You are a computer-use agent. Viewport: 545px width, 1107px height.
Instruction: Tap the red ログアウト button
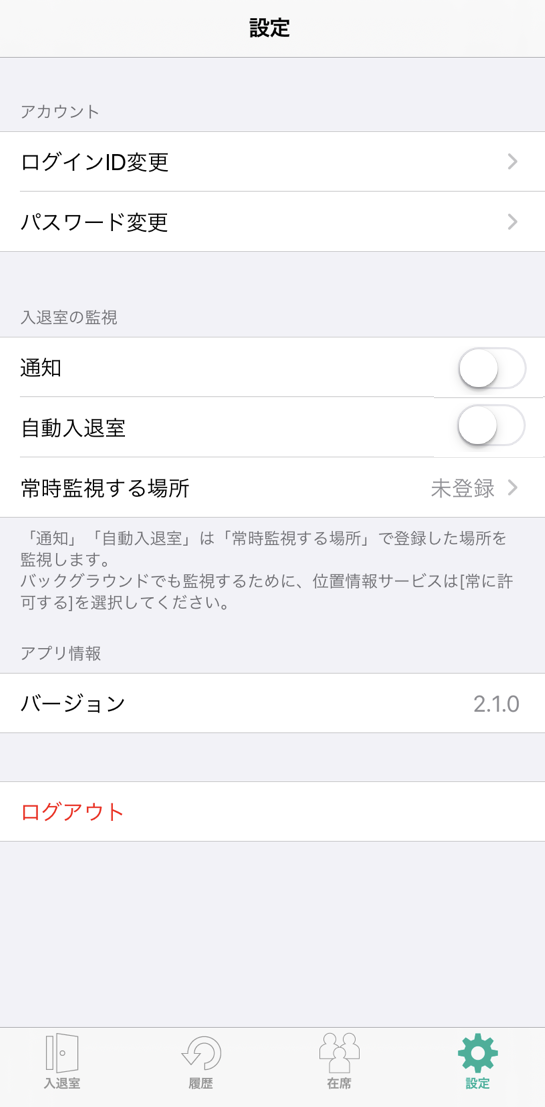pos(272,811)
